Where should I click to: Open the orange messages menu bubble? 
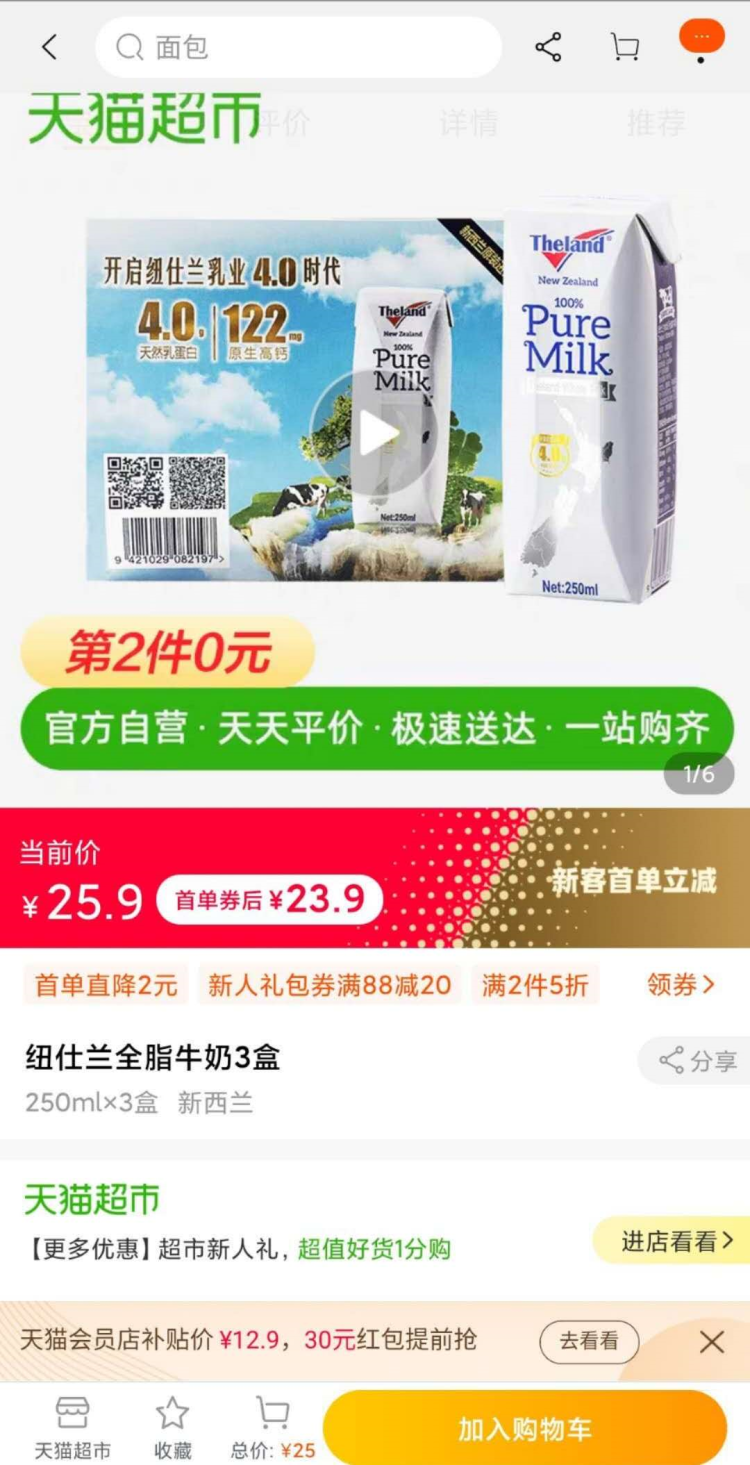701,38
